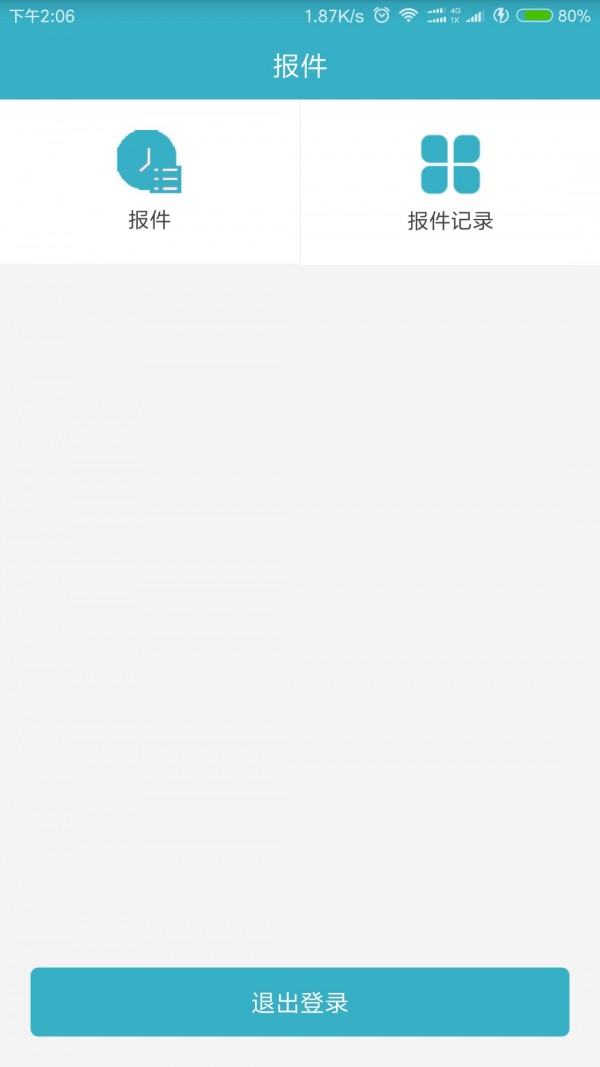Open the 报件 tile
The width and height of the screenshot is (600, 1067).
[149, 182]
